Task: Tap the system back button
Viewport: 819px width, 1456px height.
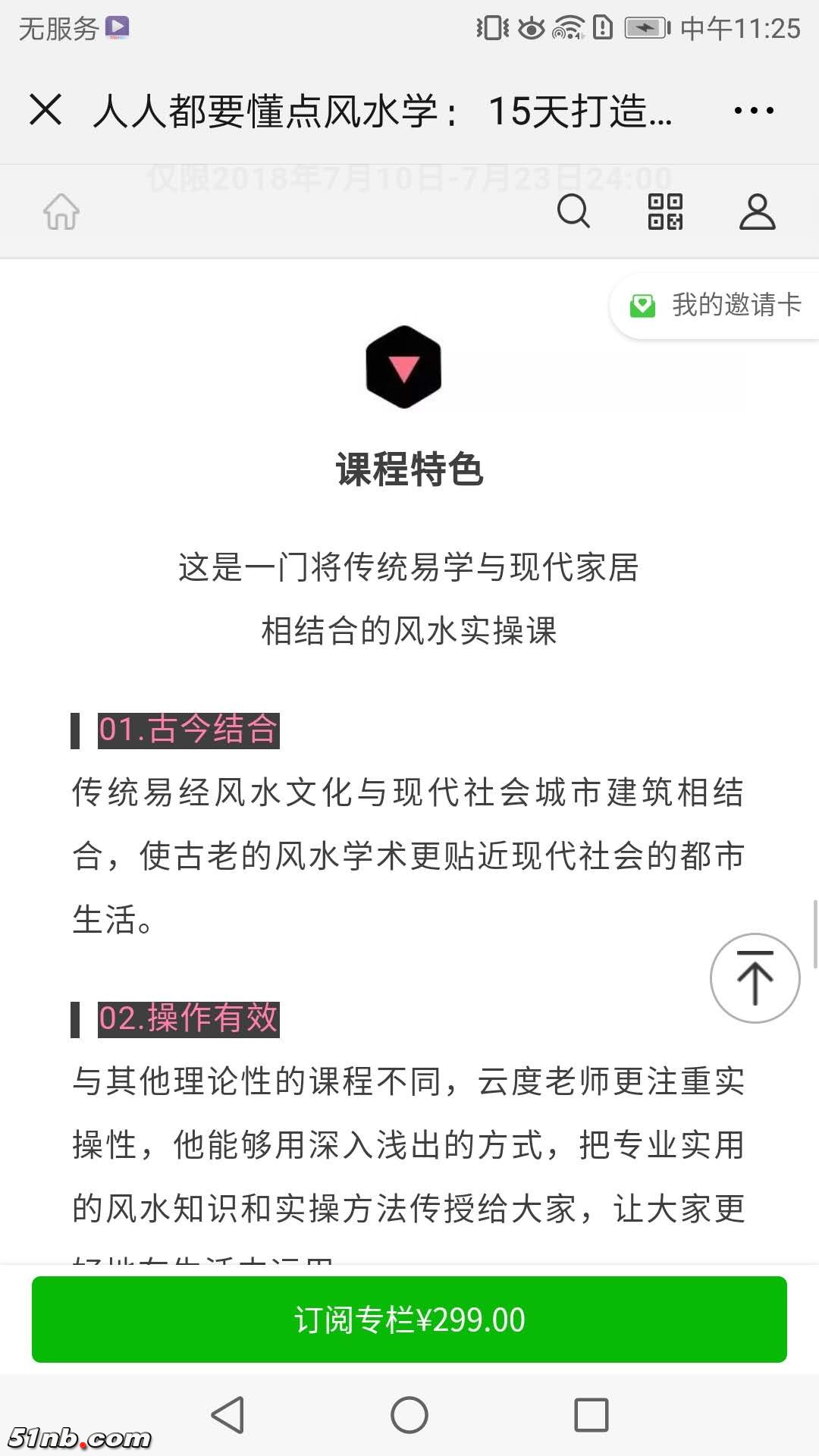Action: [227, 1415]
